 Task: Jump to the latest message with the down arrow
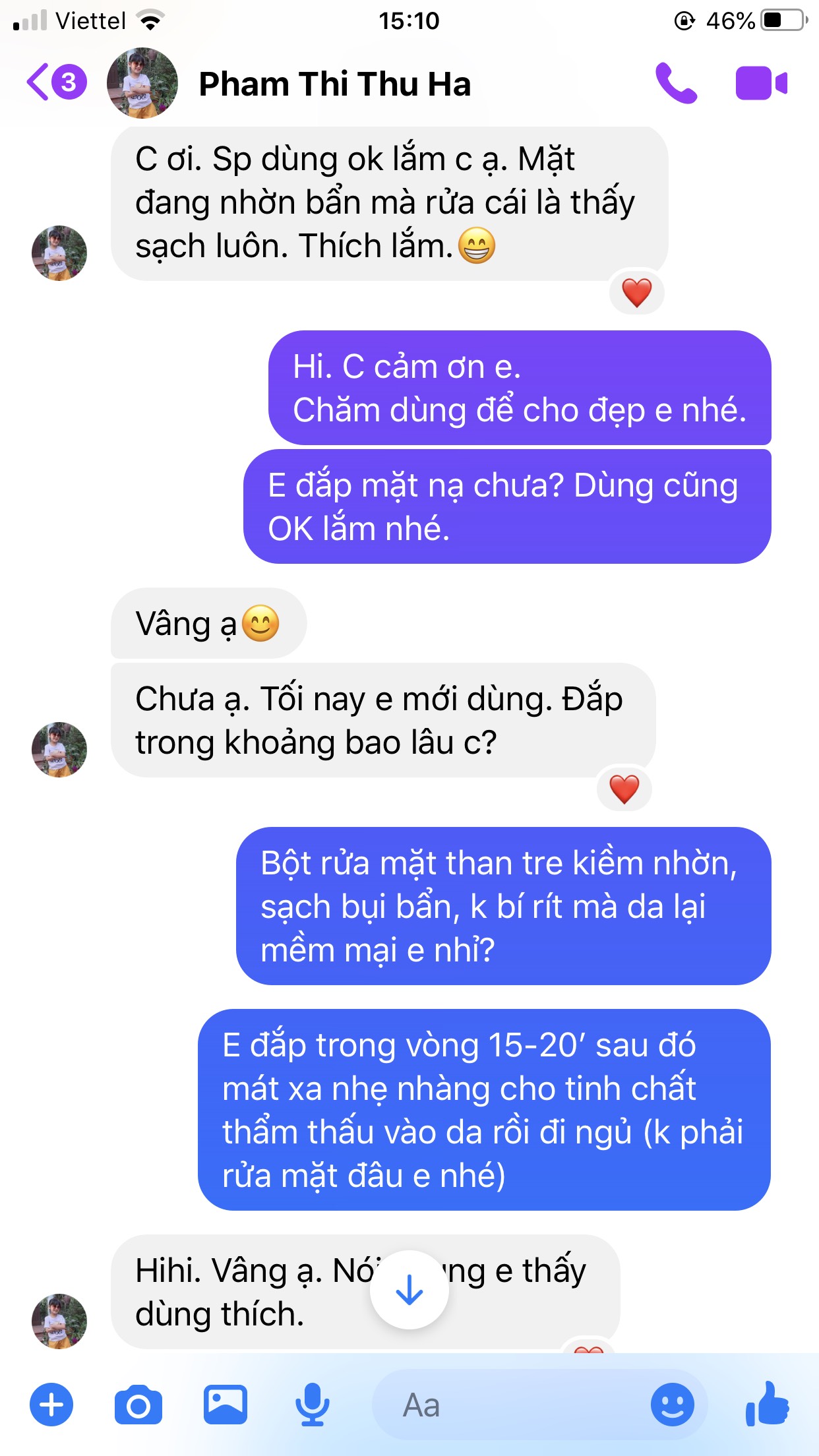[x=409, y=1290]
